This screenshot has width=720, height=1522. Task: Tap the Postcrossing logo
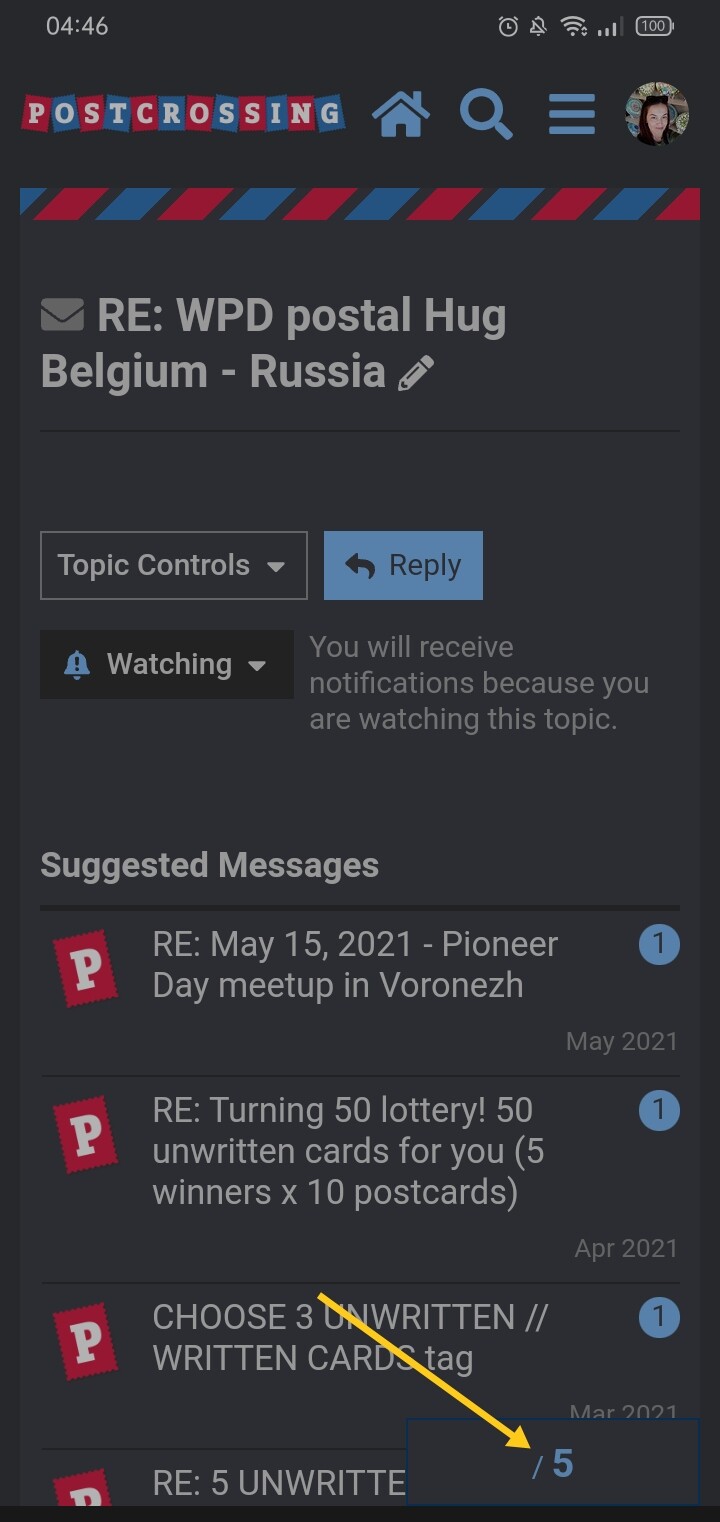(183, 114)
